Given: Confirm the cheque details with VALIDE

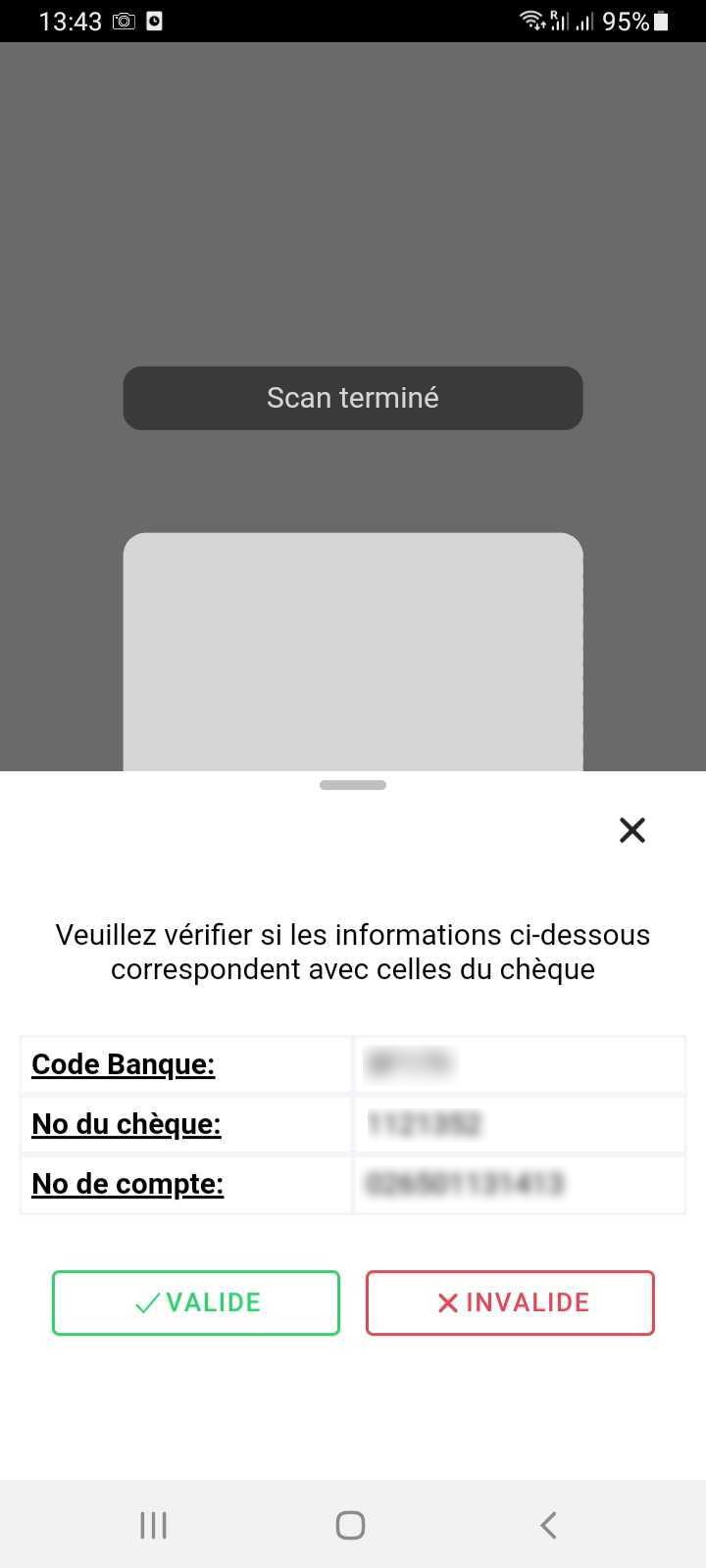Looking at the screenshot, I should (x=196, y=1302).
